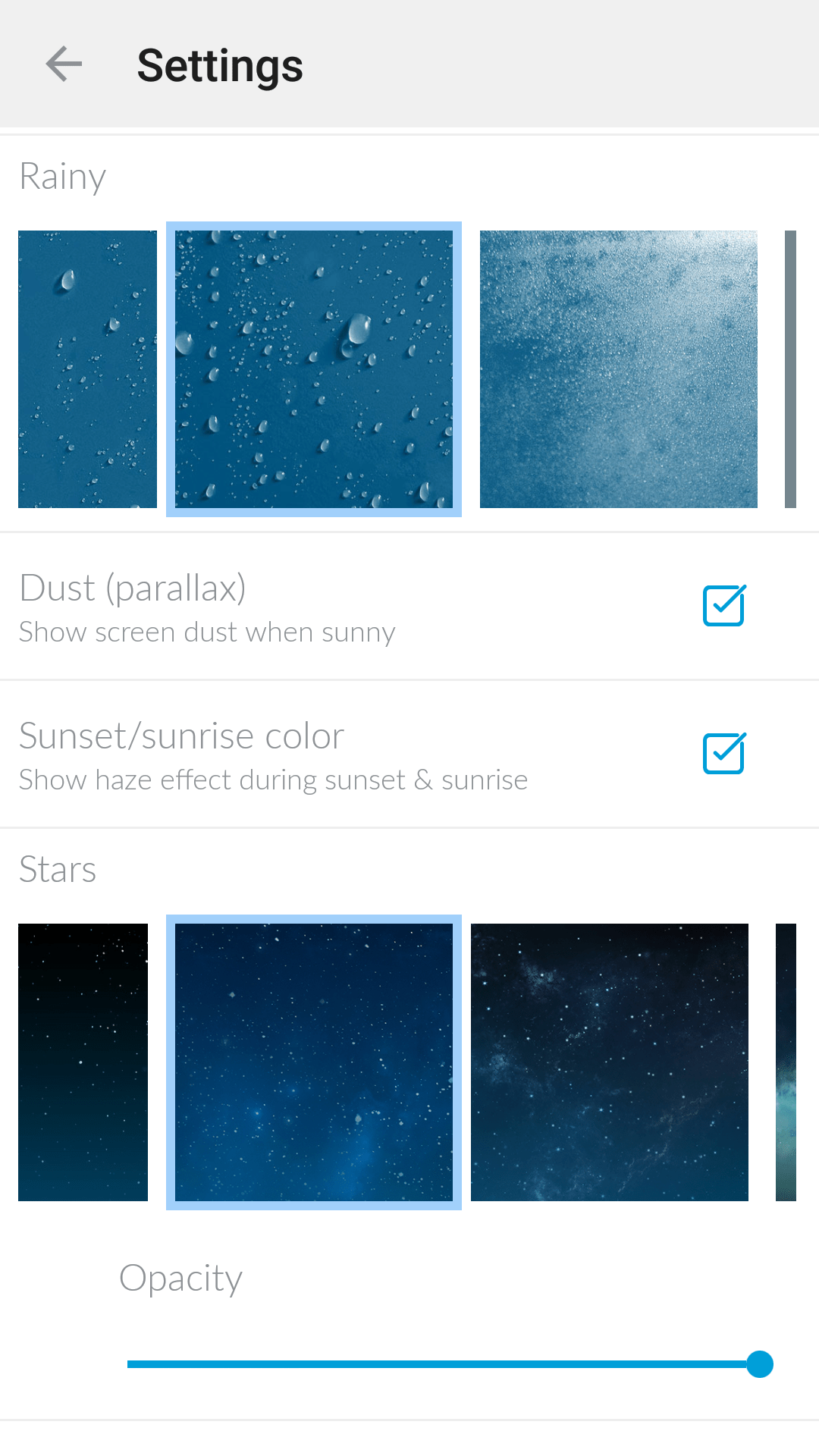Disable Sunset/sunrise color checkbox

pyautogui.click(x=724, y=753)
